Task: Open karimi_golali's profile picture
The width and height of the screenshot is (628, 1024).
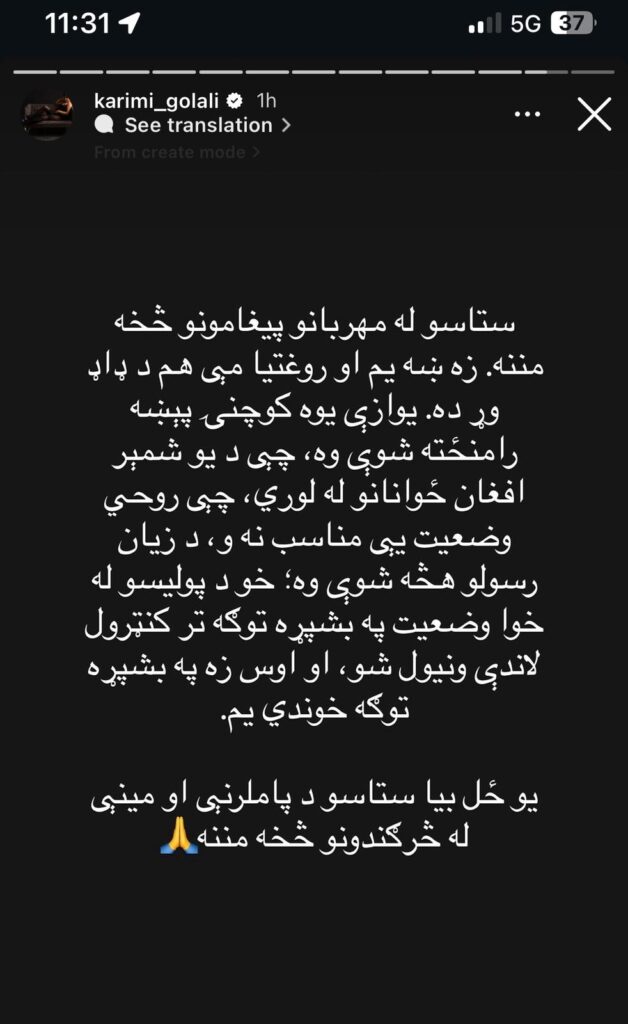Action: pos(48,114)
